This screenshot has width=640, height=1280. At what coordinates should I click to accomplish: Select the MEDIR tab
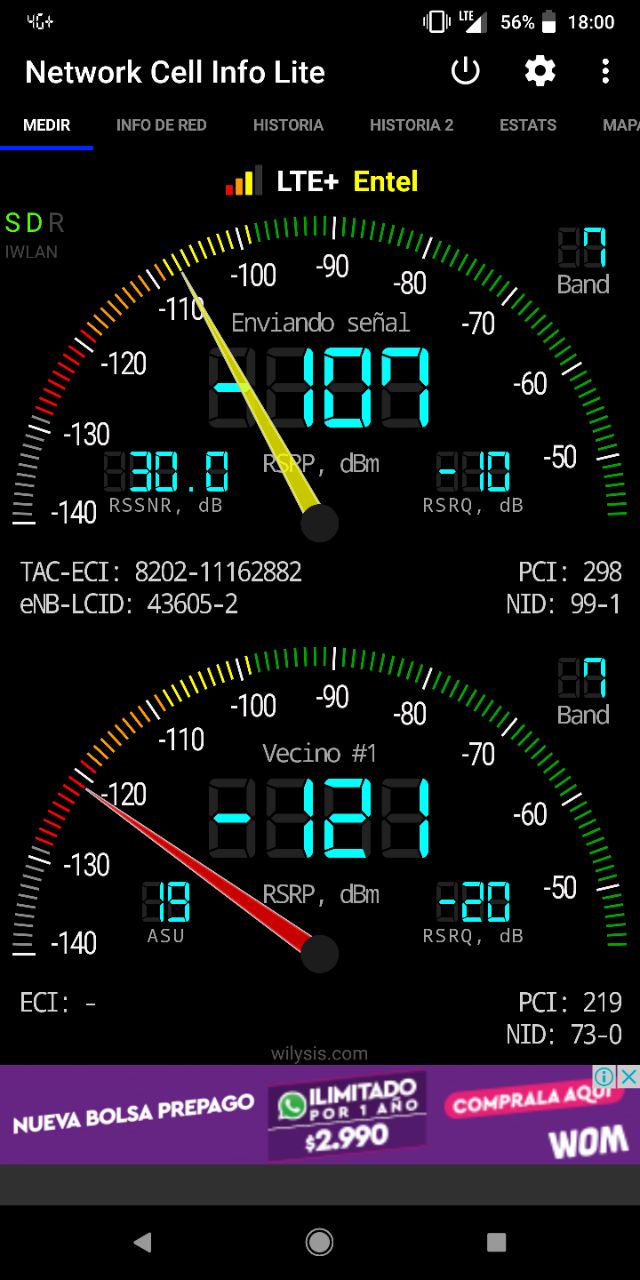point(47,125)
